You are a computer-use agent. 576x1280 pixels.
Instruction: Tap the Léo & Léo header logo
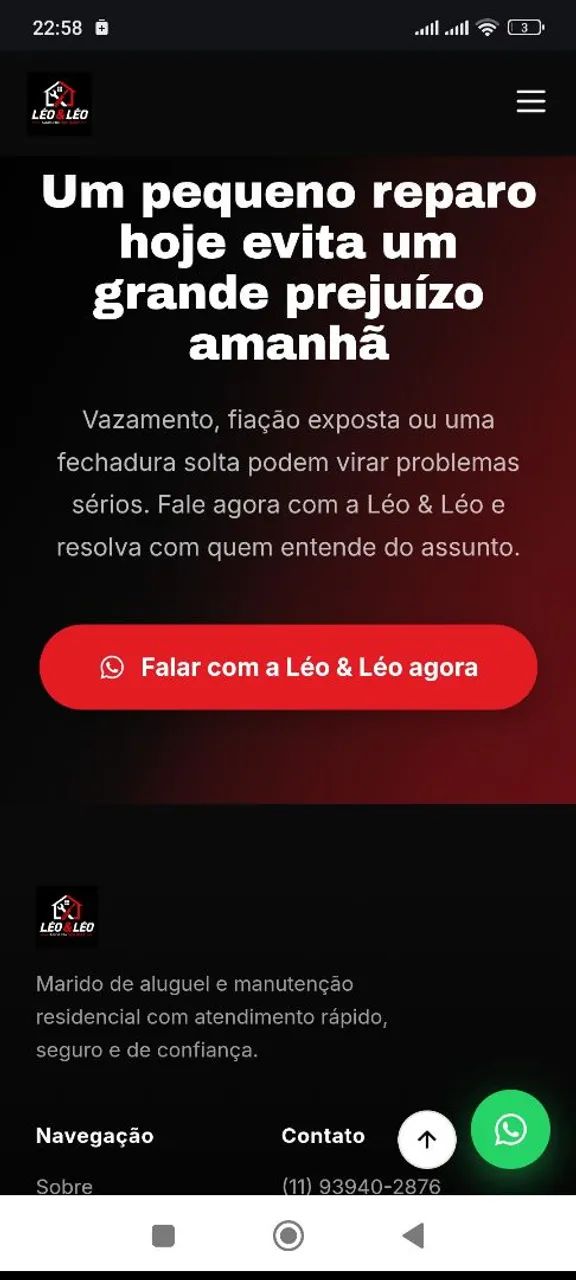59,104
